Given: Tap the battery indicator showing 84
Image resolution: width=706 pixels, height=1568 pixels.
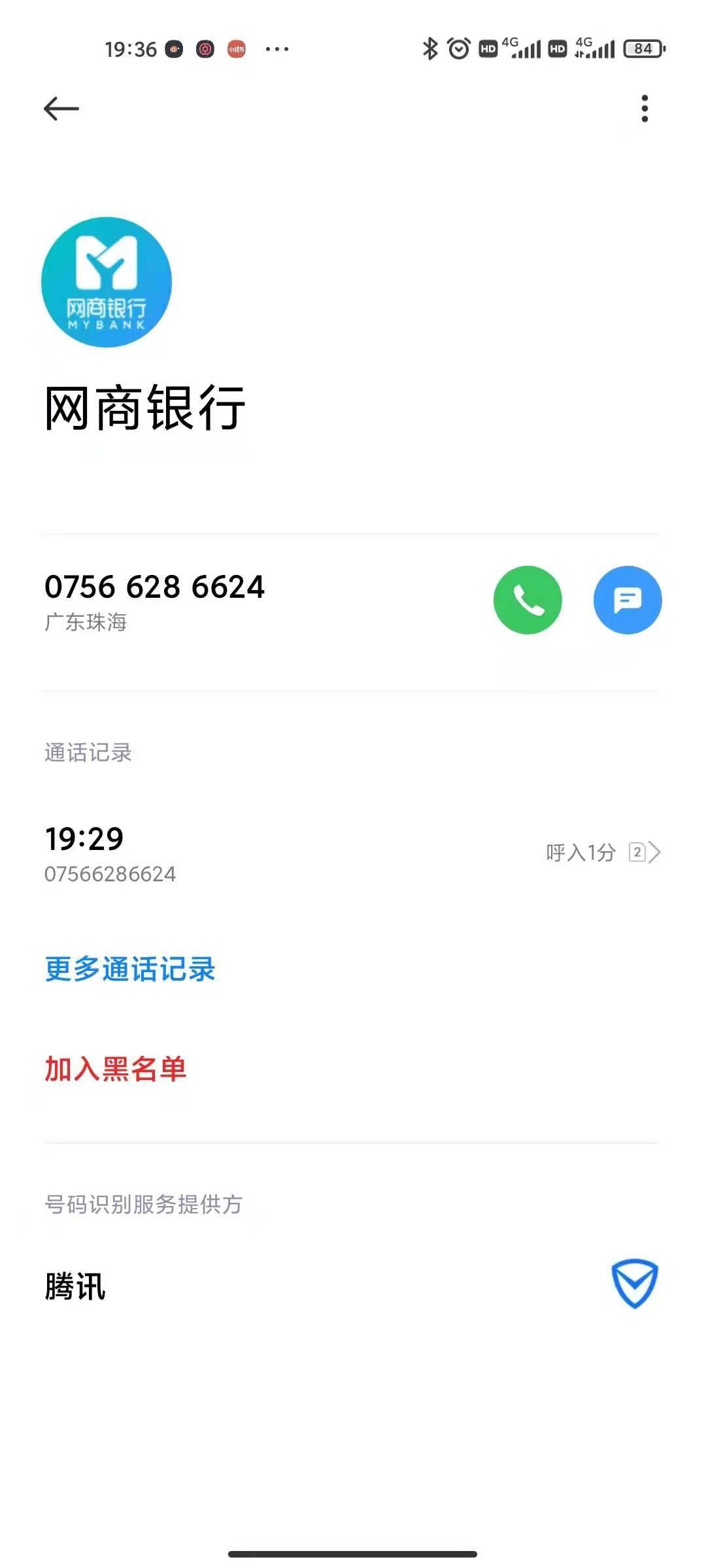Looking at the screenshot, I should (641, 48).
